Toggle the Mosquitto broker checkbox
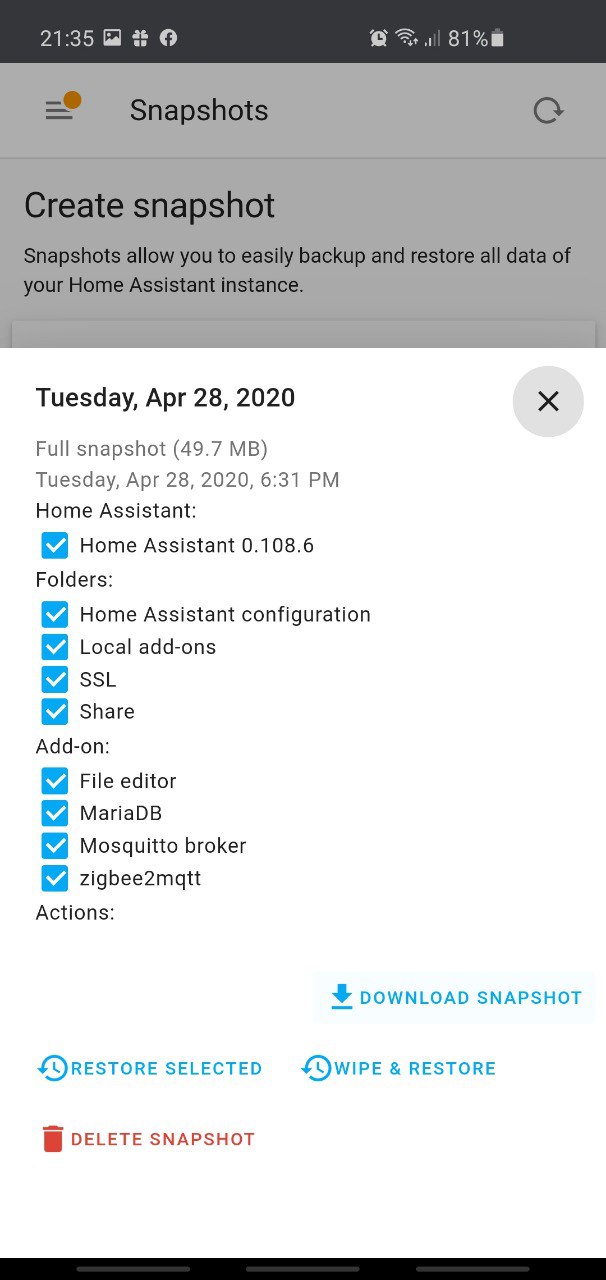This screenshot has height=1280, width=606. tap(55, 846)
